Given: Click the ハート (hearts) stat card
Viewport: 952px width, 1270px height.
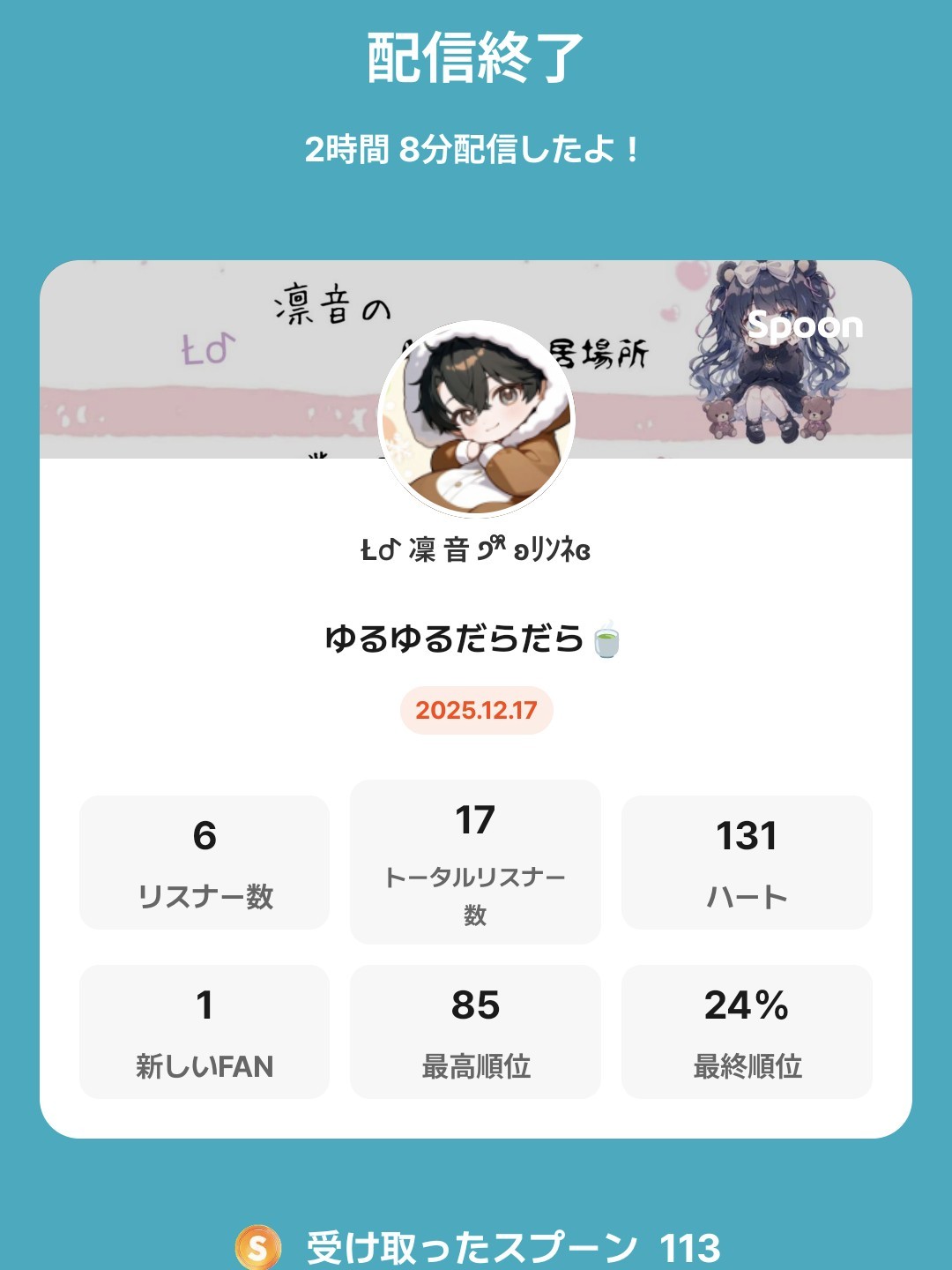Looking at the screenshot, I should (747, 863).
